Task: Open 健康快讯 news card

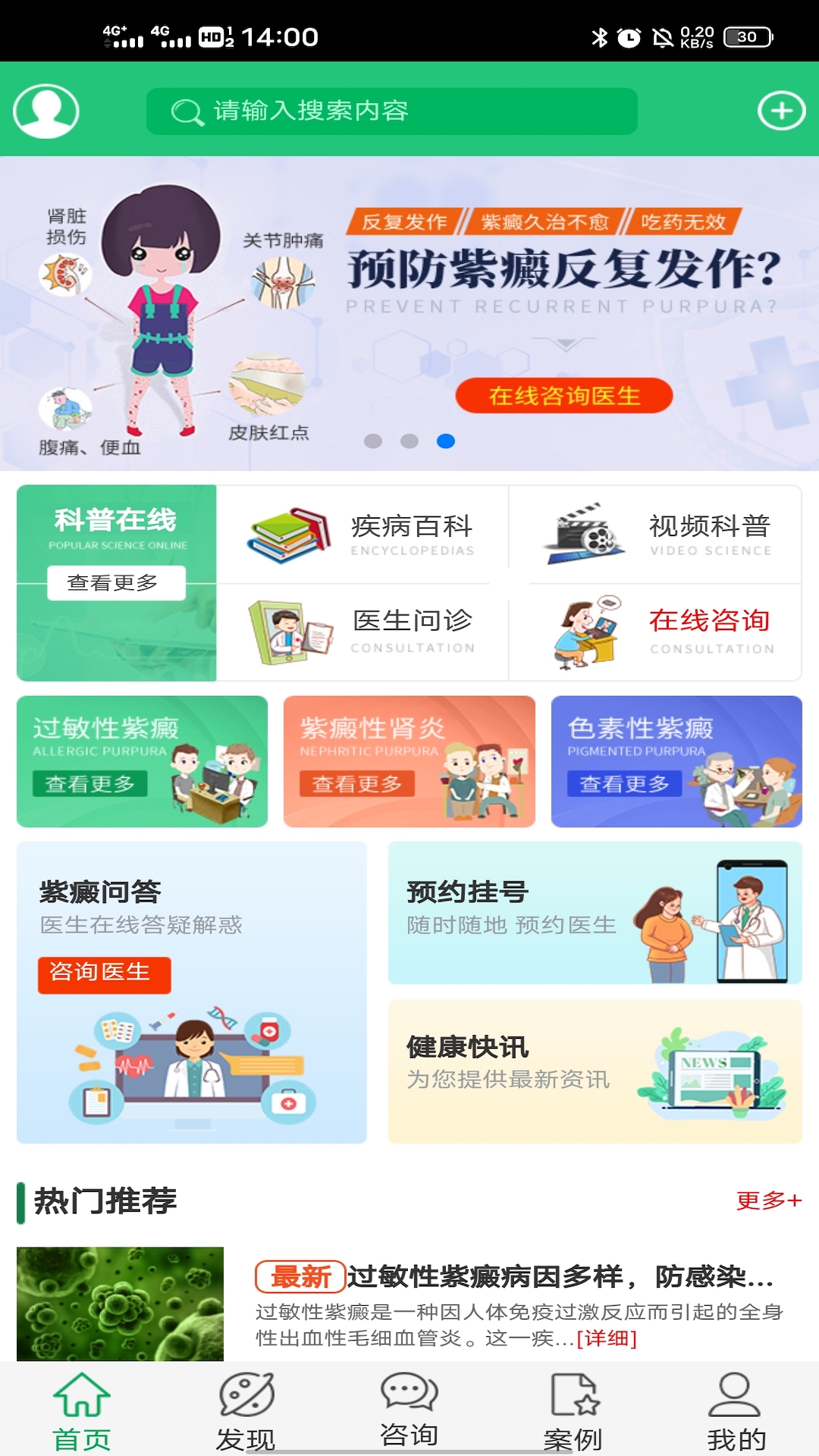Action: [x=595, y=1071]
